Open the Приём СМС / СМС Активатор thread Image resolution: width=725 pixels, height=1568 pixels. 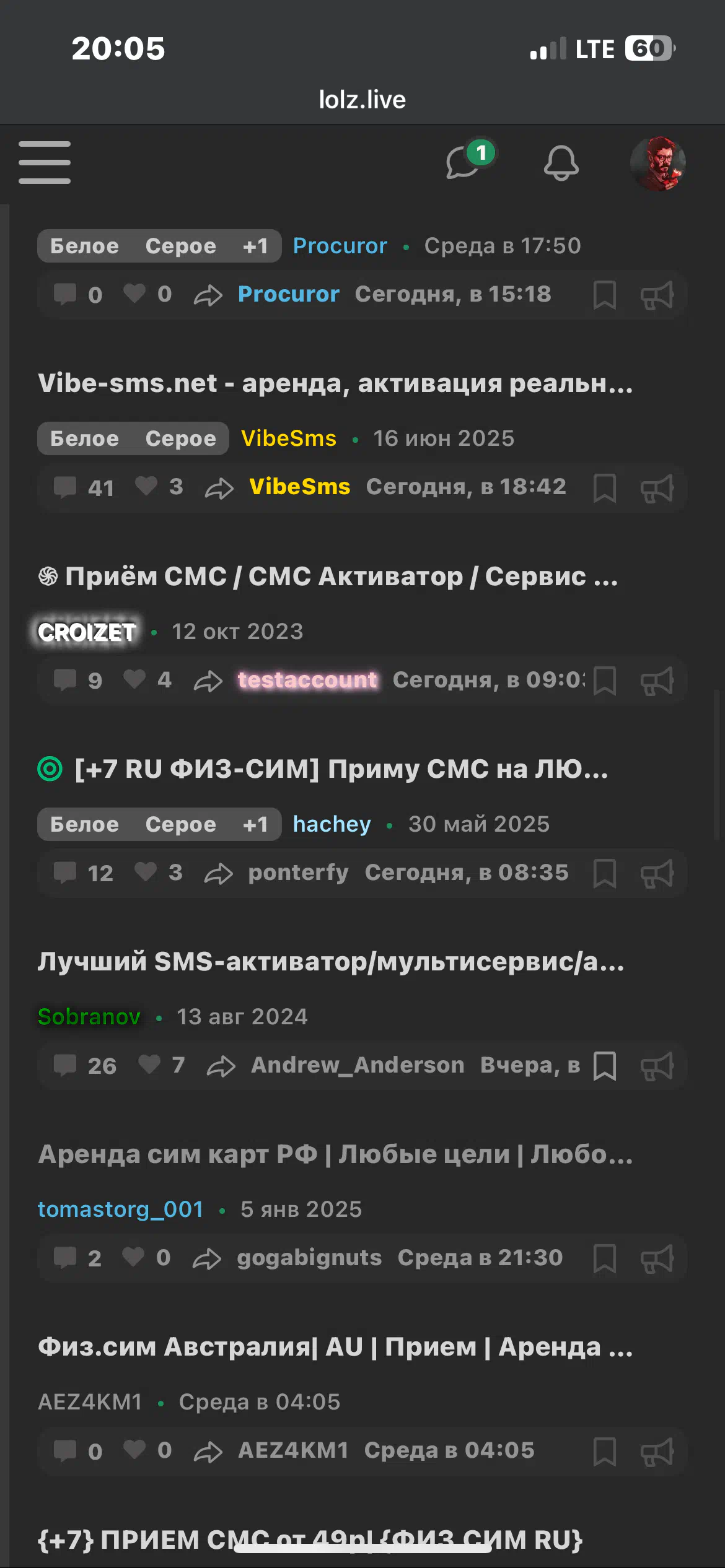pos(328,577)
